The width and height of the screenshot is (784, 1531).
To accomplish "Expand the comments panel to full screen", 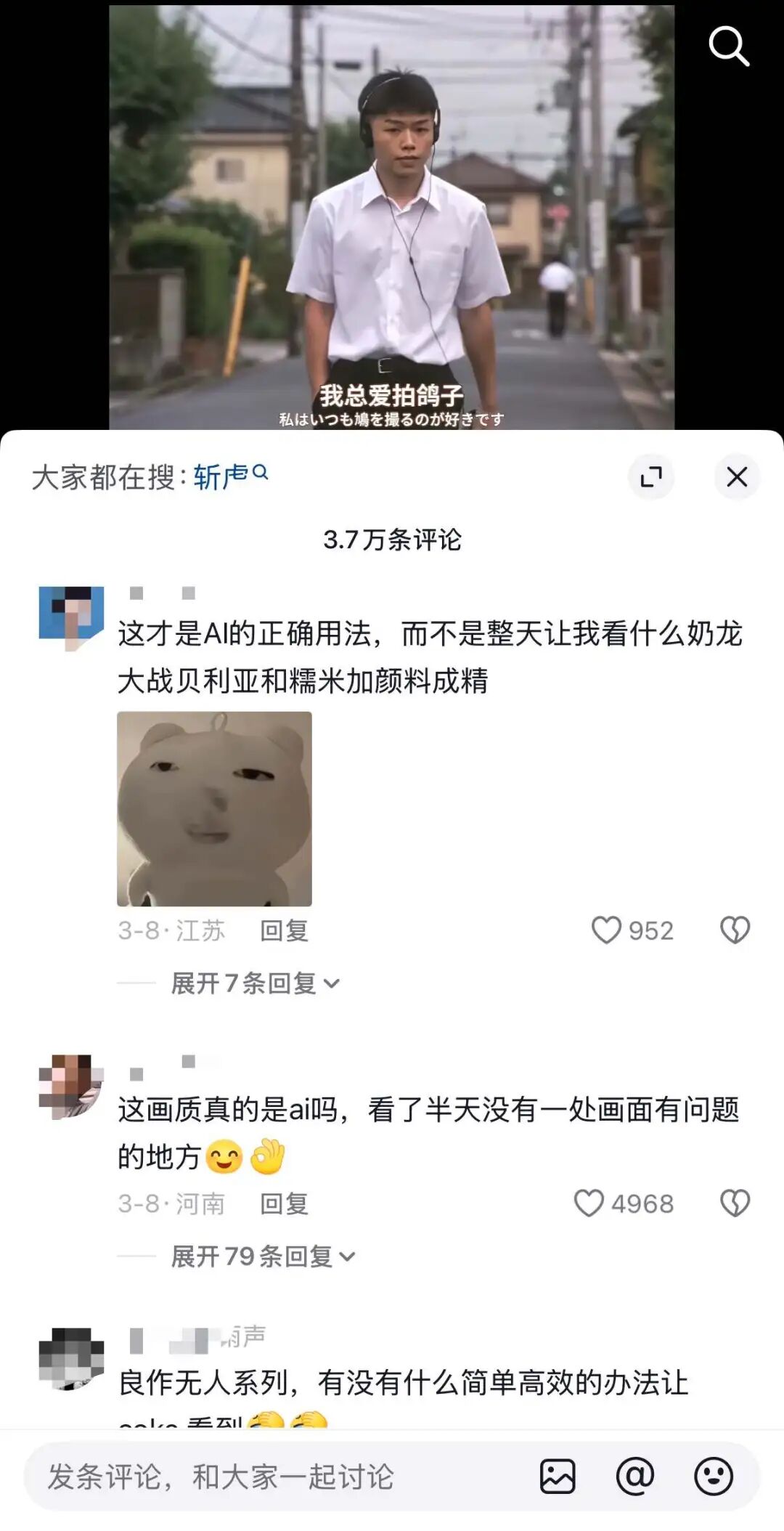I will coord(651,477).
